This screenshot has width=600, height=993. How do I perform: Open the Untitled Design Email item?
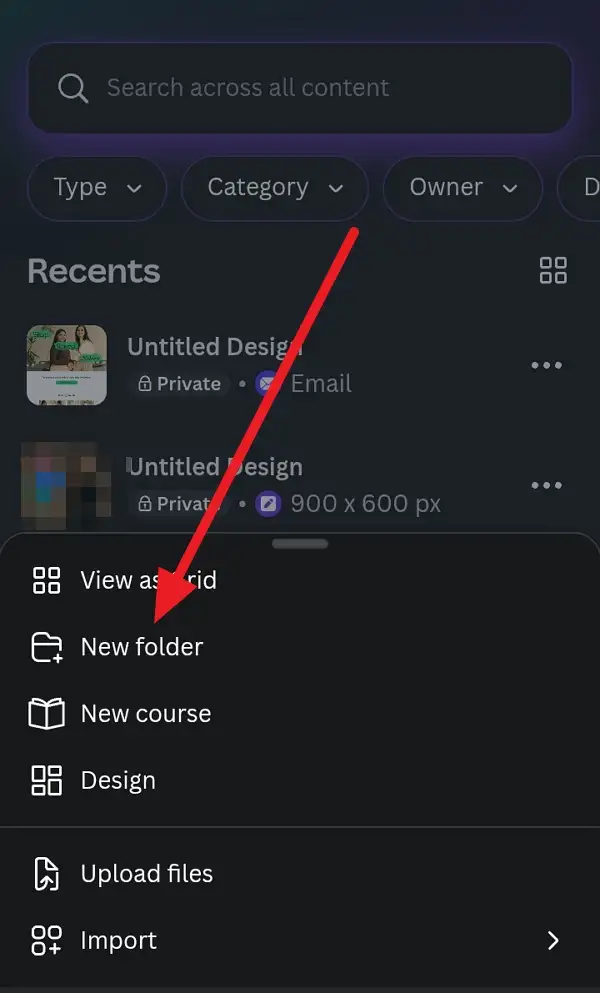(215, 364)
